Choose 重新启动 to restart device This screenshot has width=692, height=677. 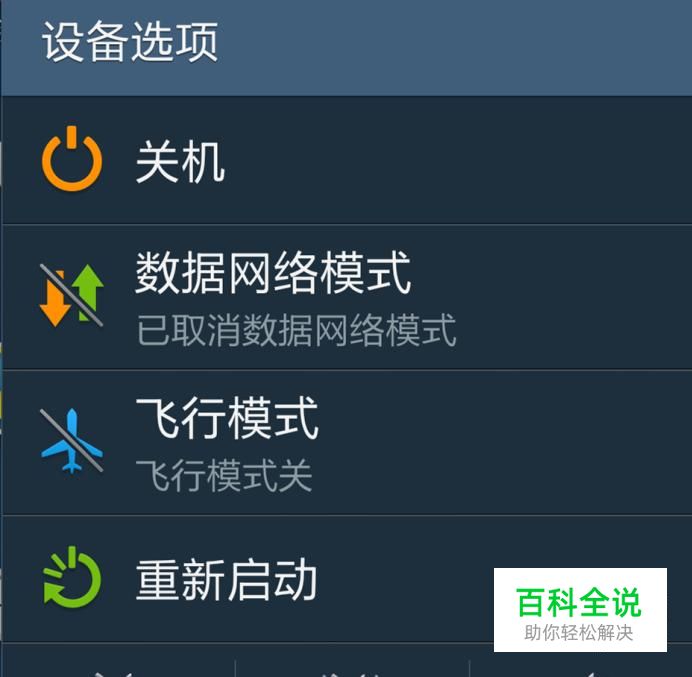pos(227,580)
